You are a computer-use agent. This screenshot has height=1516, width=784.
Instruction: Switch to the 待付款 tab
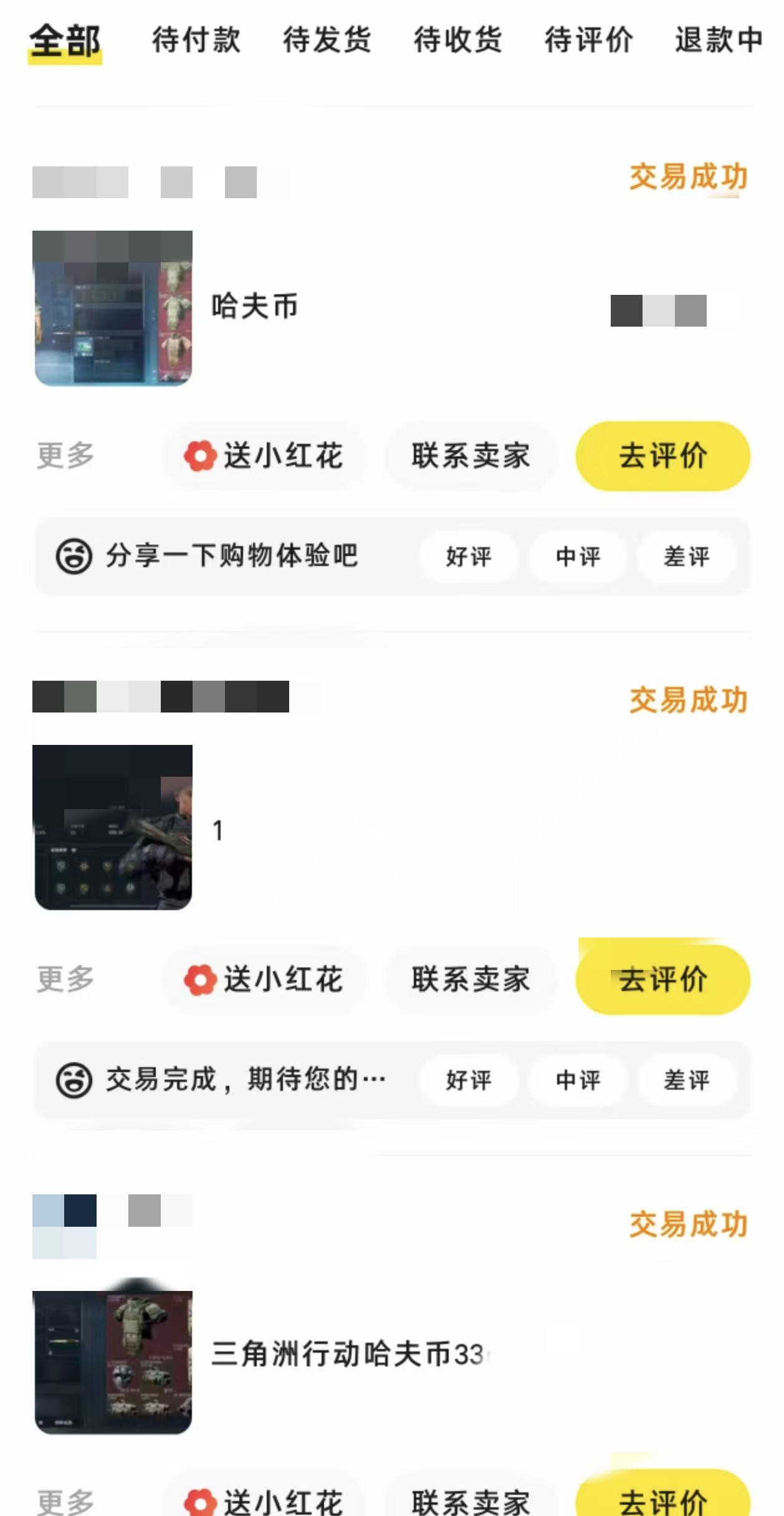(196, 41)
